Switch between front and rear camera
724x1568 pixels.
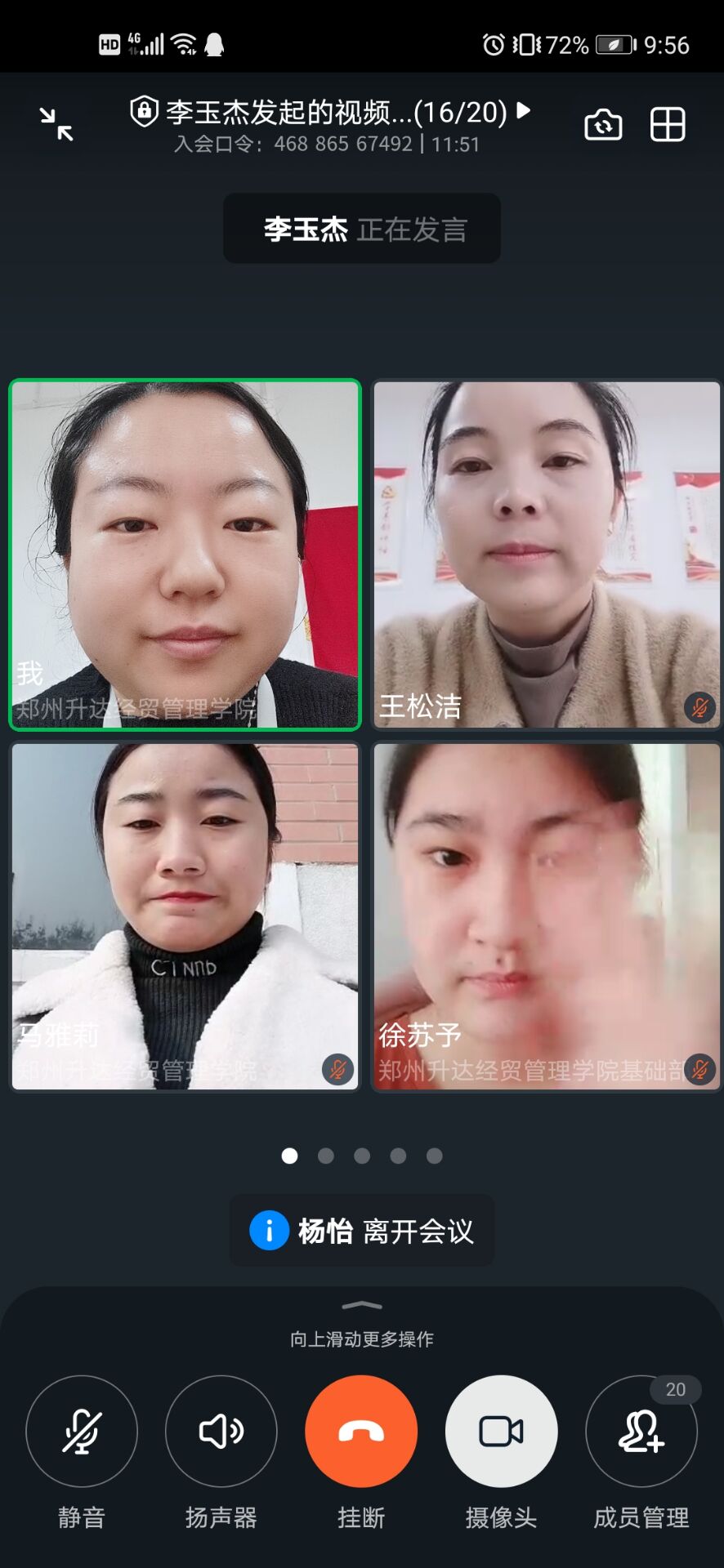603,125
